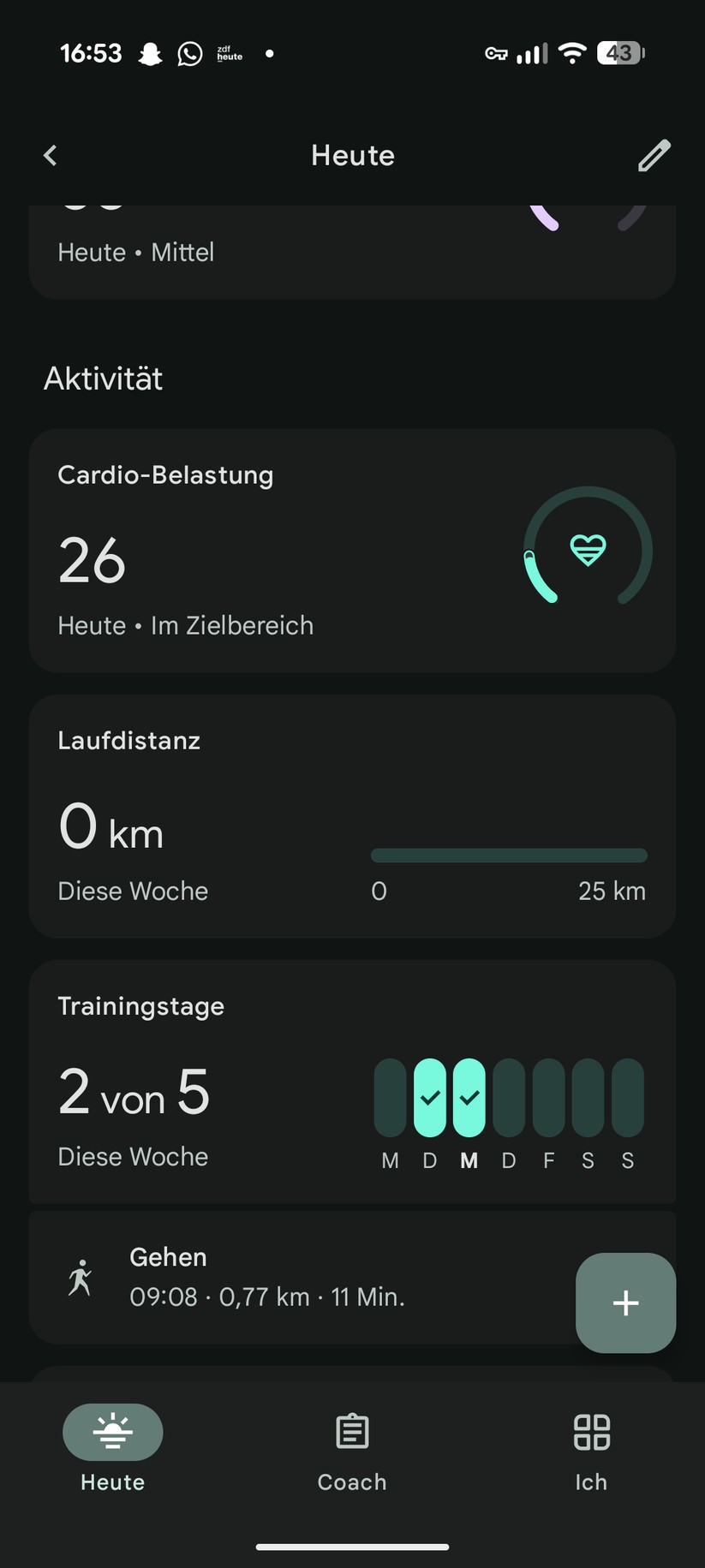The height and width of the screenshot is (1568, 705).
Task: Tap the sunrise icon for Heute
Action: [x=112, y=1432]
